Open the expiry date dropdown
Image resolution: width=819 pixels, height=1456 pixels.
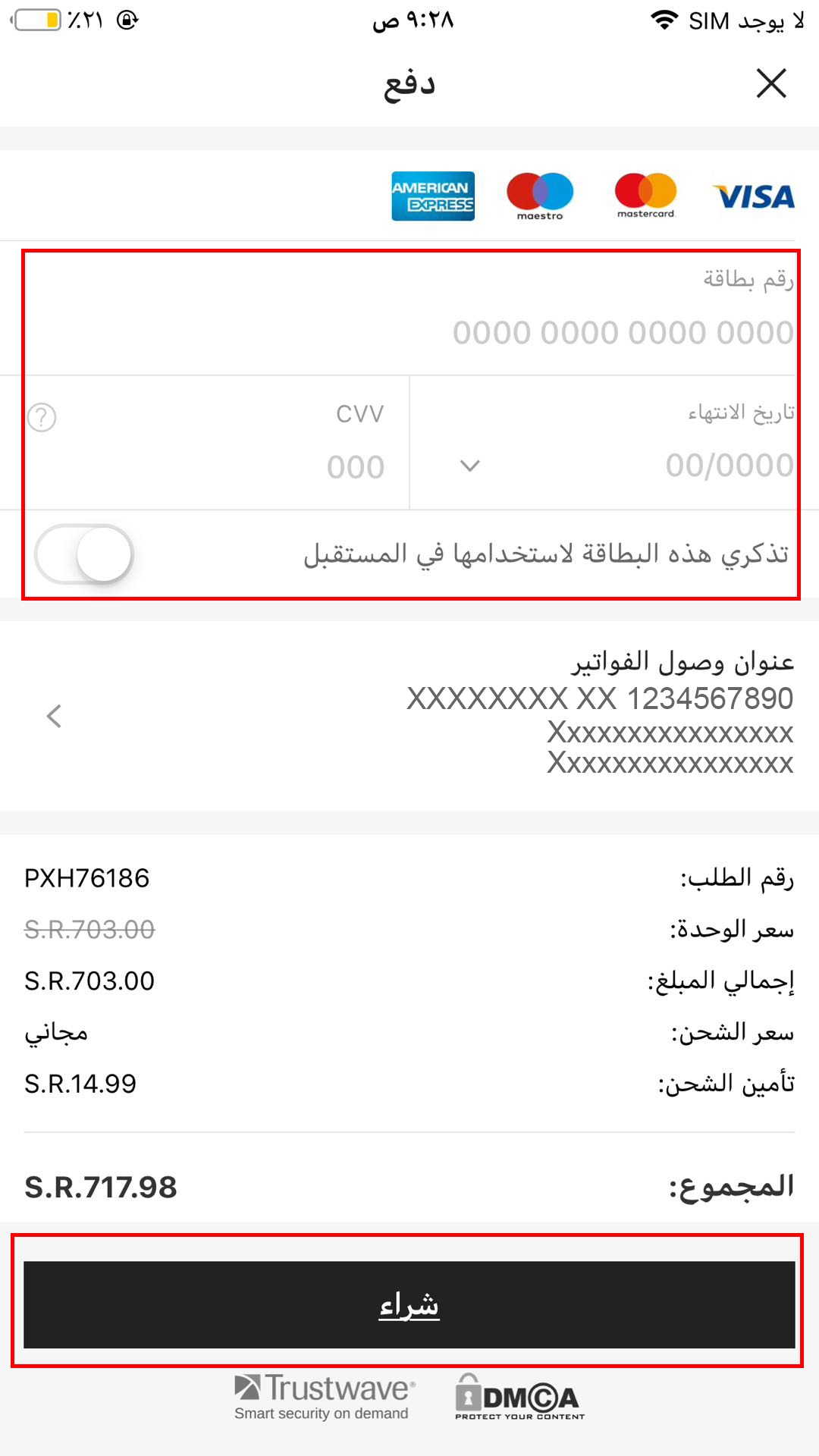(470, 466)
